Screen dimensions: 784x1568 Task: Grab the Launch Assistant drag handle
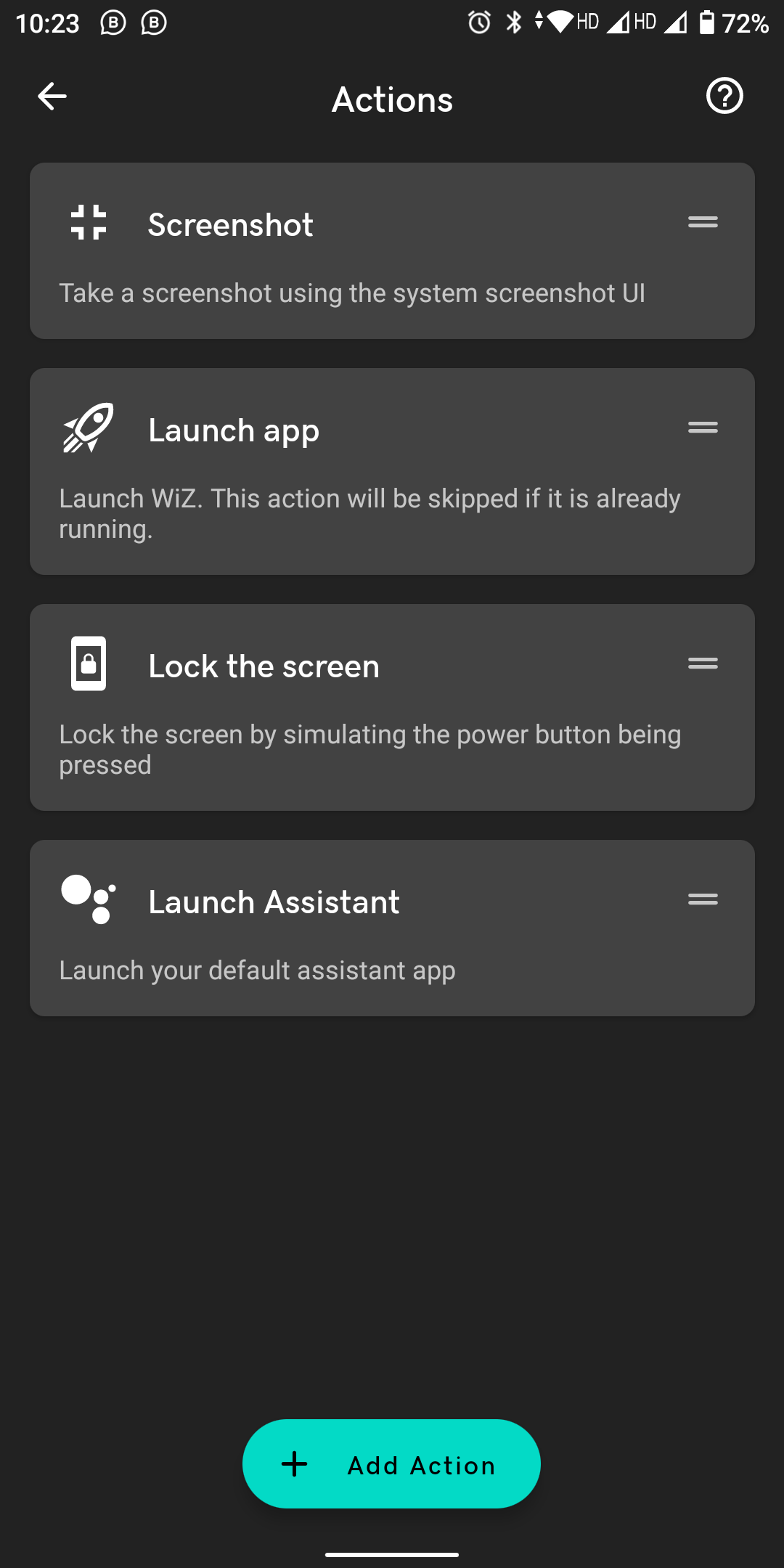pos(703,899)
